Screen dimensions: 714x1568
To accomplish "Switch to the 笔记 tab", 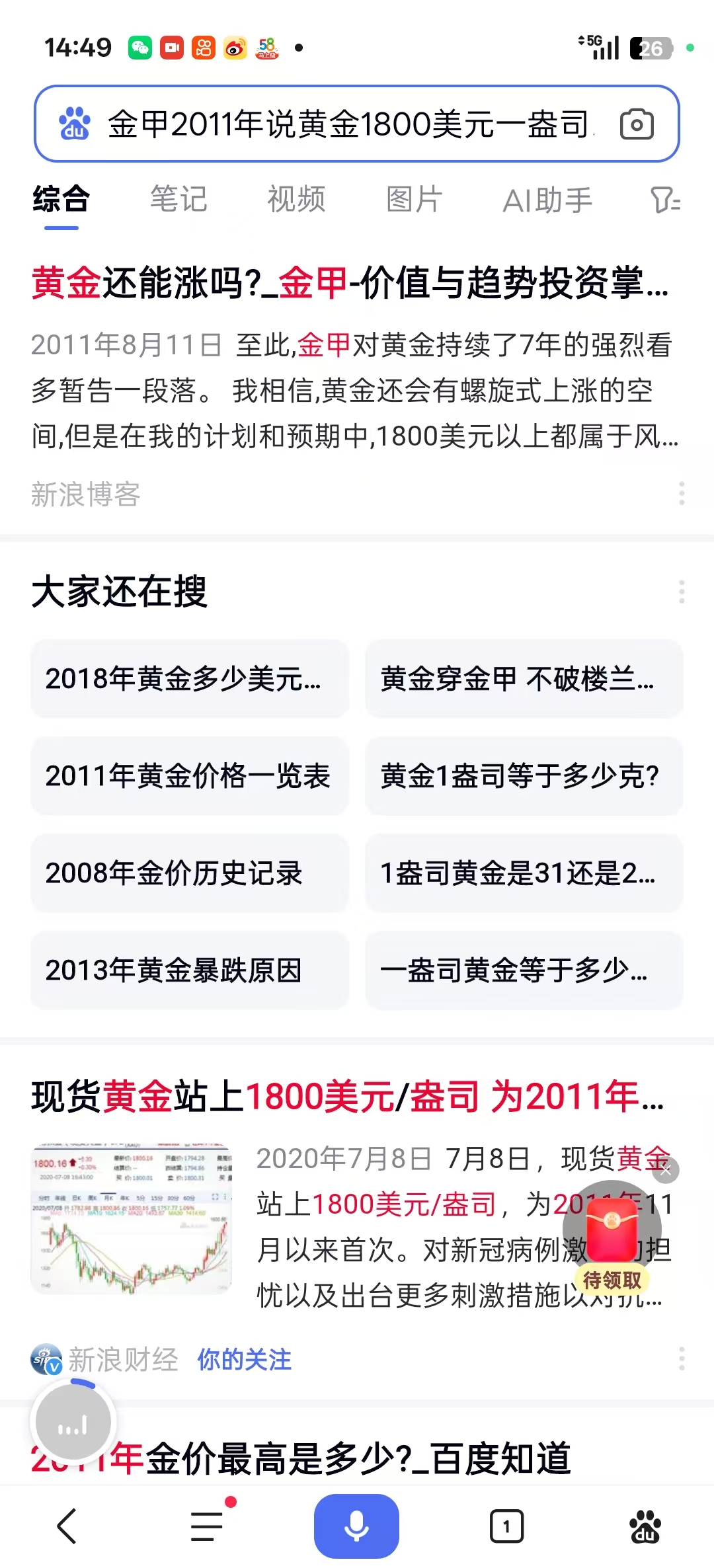I will pos(178,200).
